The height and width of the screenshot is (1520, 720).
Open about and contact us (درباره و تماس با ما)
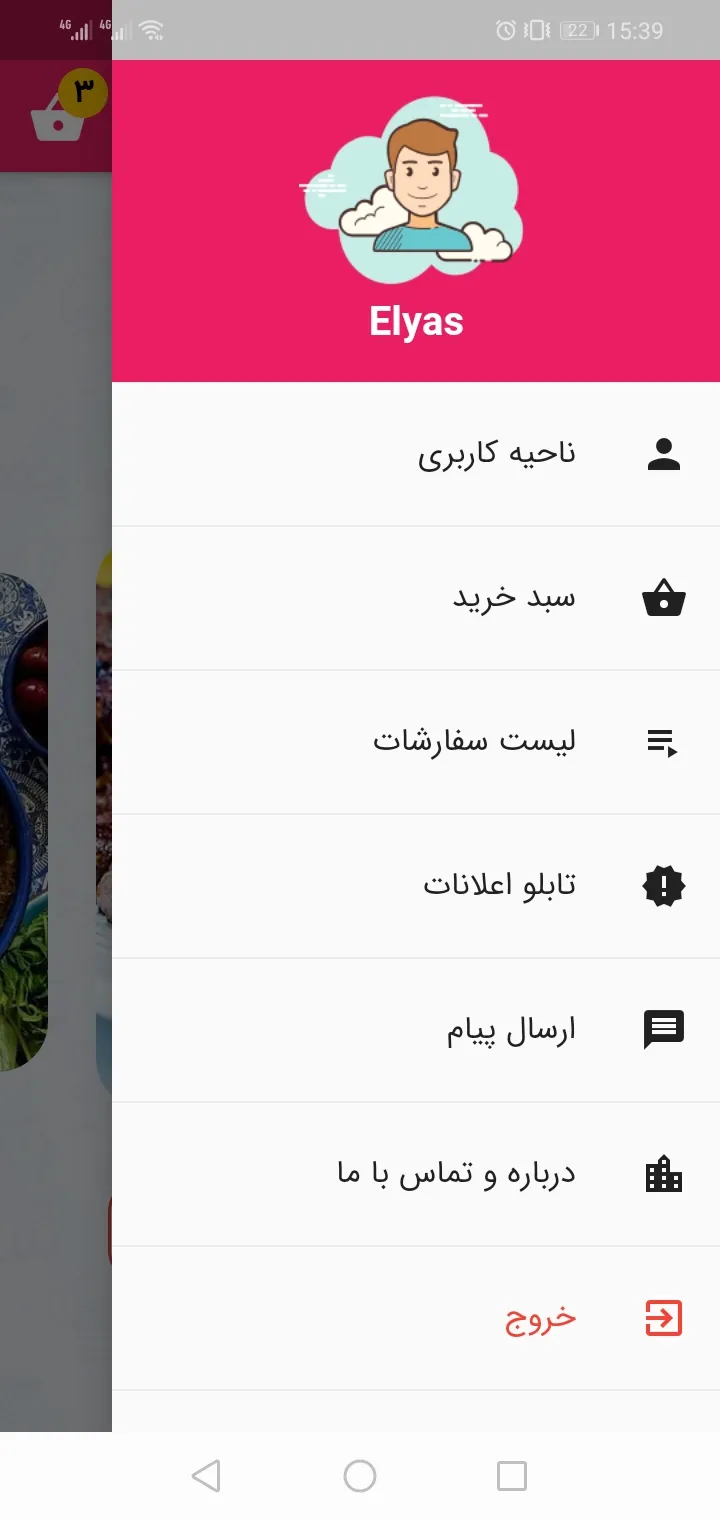tap(456, 1174)
